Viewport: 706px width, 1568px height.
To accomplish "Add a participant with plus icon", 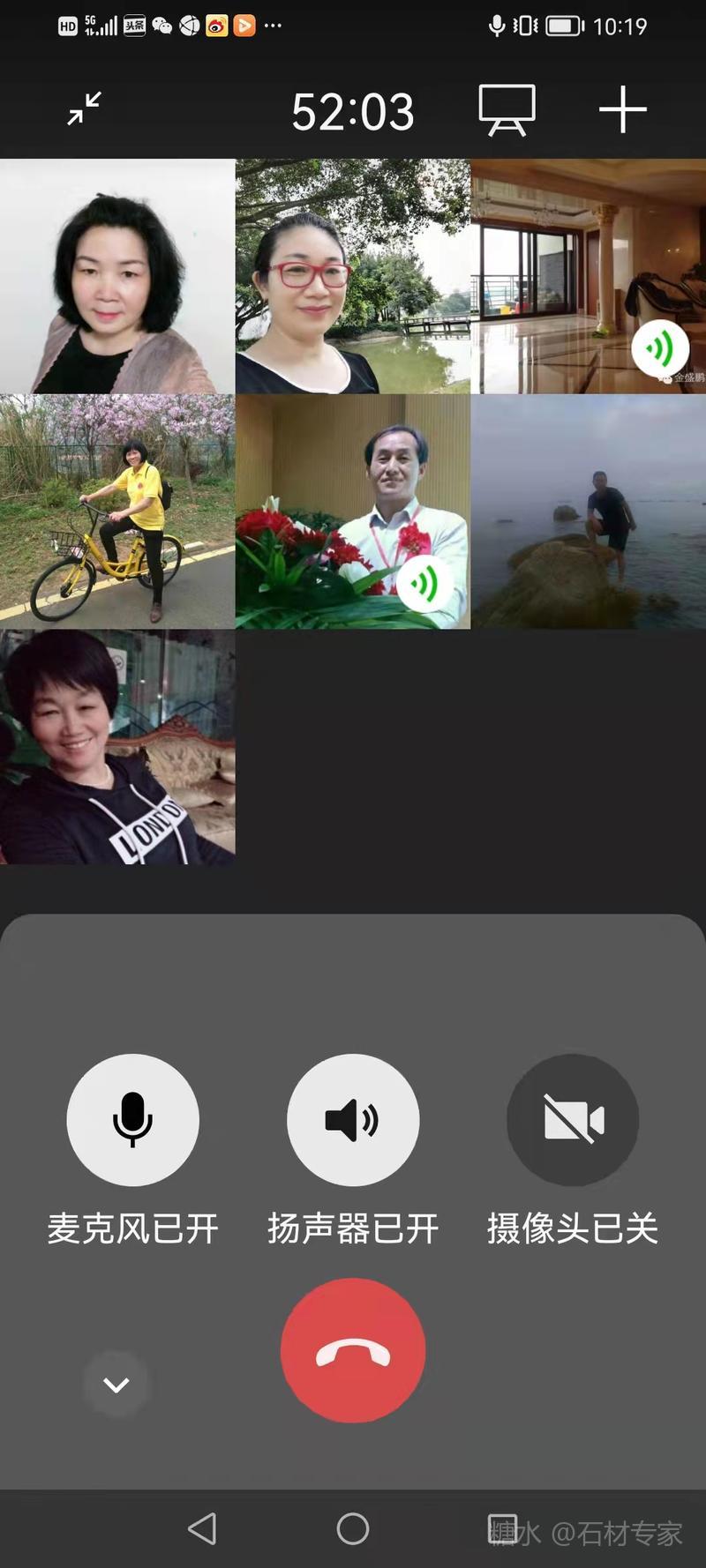I will pyautogui.click(x=623, y=110).
